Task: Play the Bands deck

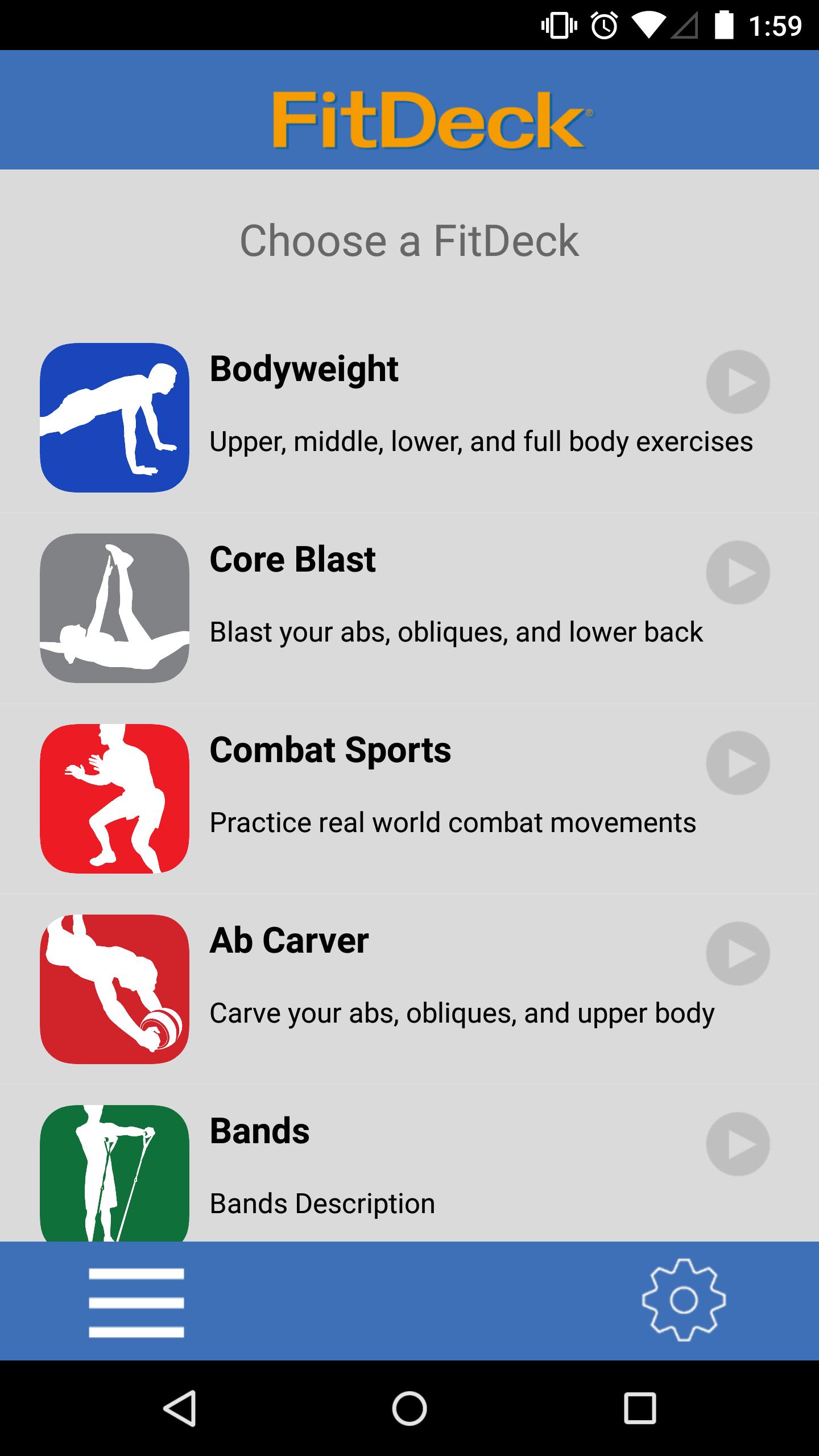Action: pos(738,1144)
